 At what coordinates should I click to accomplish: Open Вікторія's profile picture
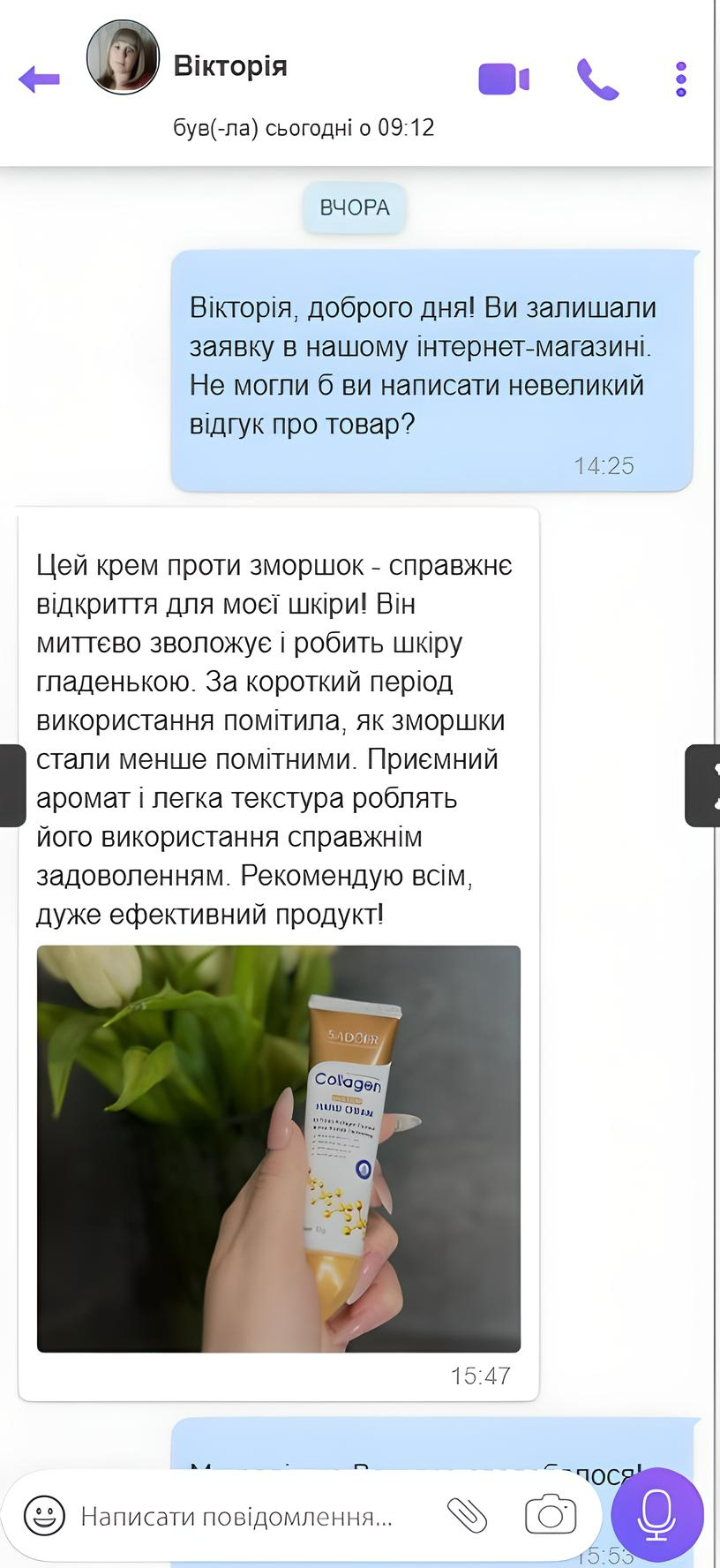point(123,57)
